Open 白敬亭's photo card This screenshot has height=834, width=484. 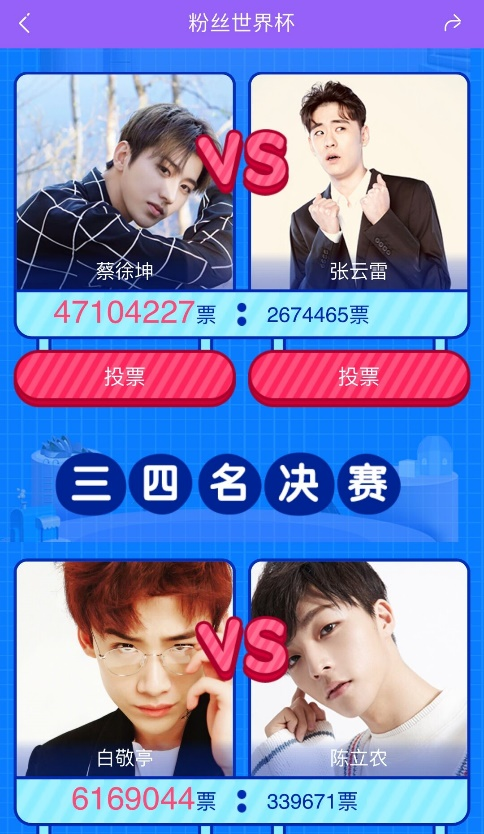click(125, 669)
